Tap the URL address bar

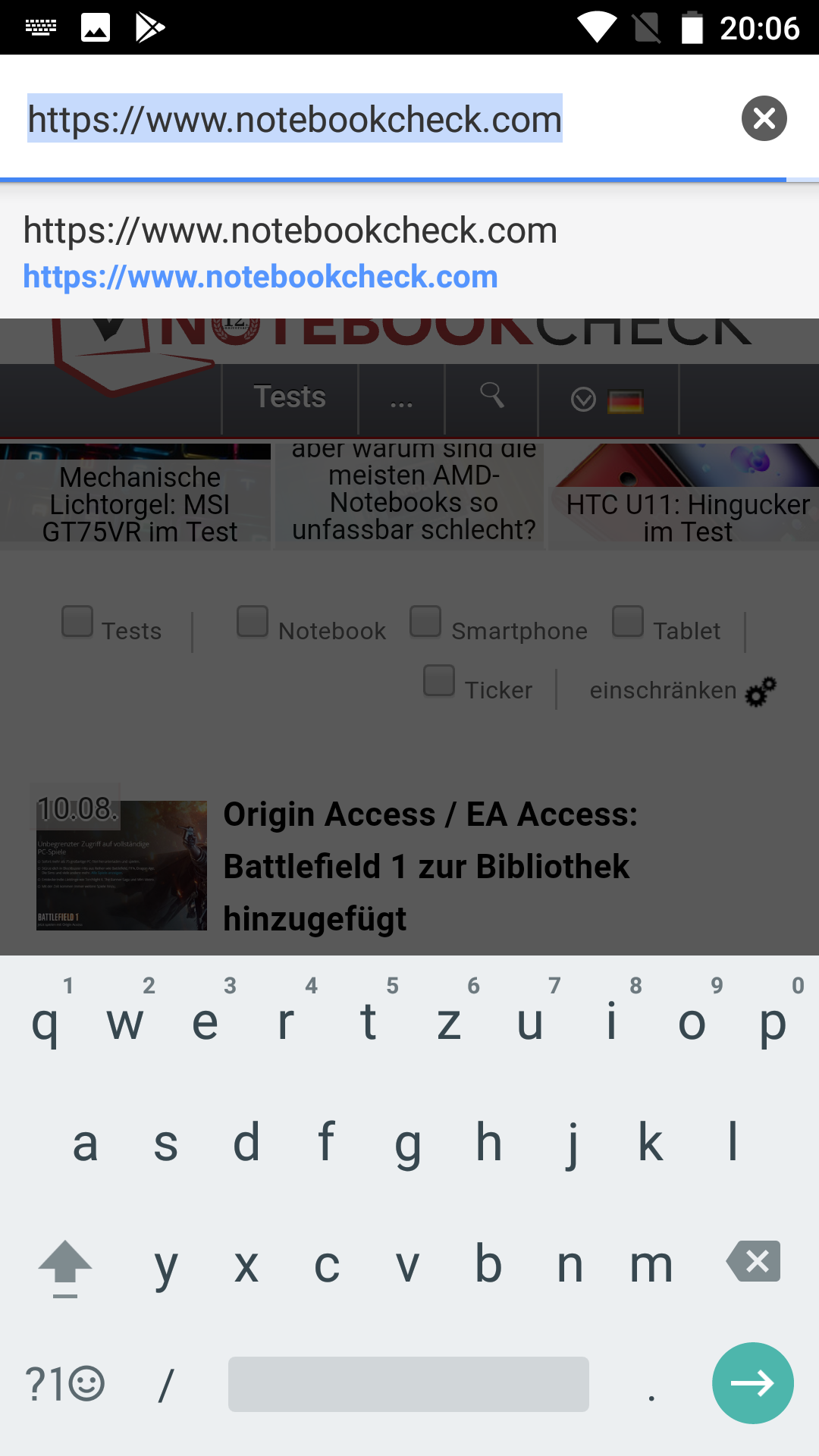pos(364,119)
